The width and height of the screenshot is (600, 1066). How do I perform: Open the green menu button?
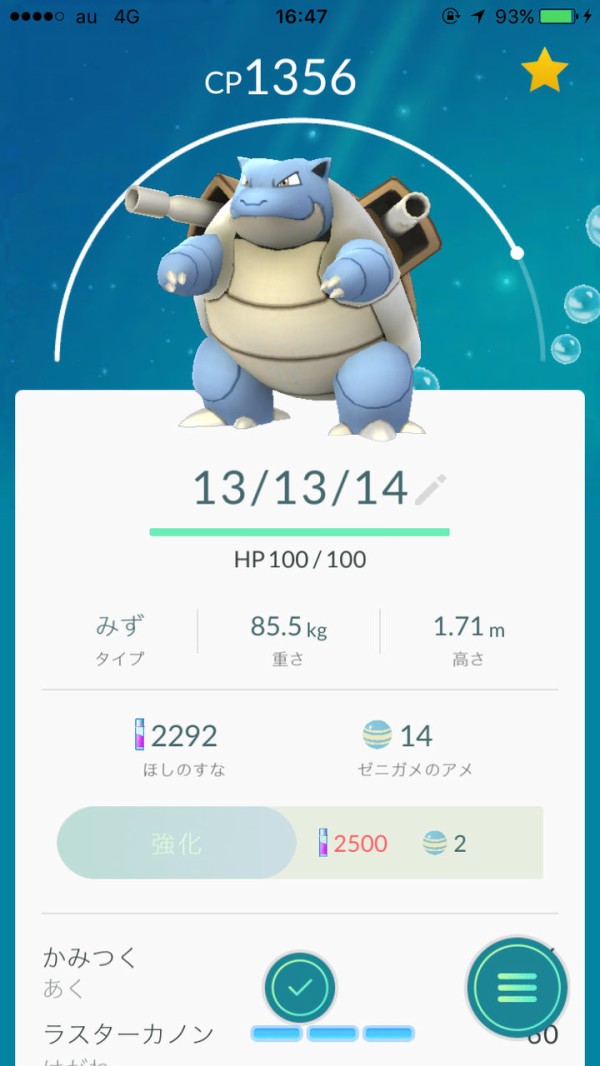pyautogui.click(x=517, y=988)
